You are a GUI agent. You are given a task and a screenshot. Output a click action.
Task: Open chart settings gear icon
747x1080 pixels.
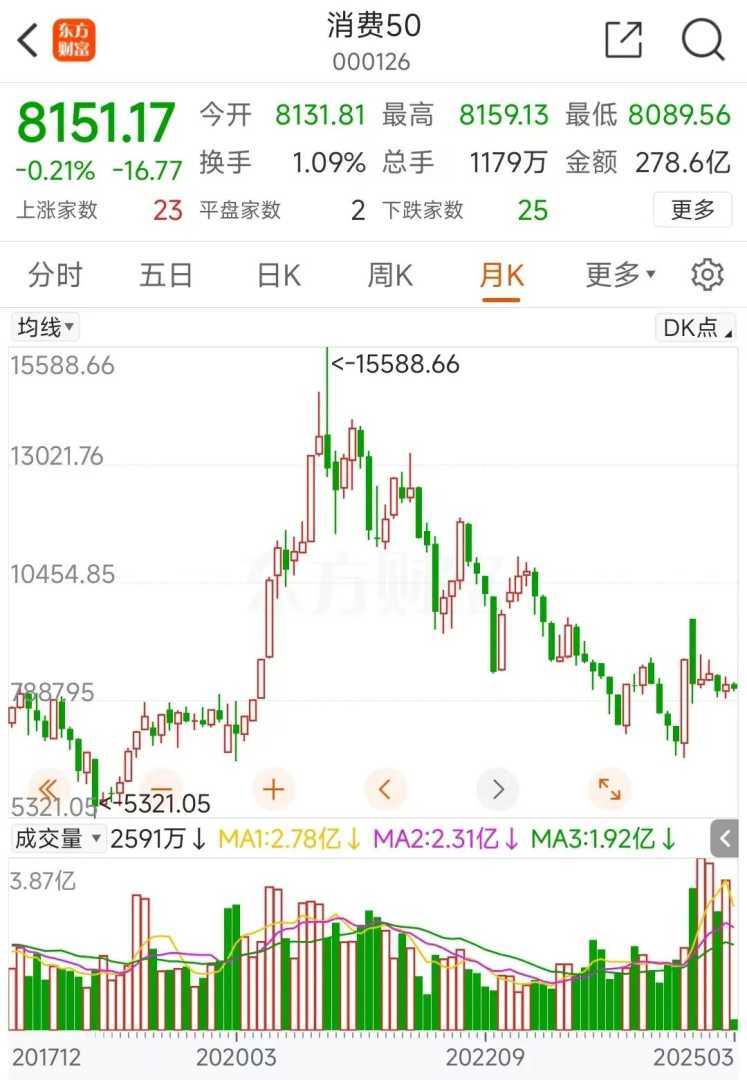(x=707, y=275)
